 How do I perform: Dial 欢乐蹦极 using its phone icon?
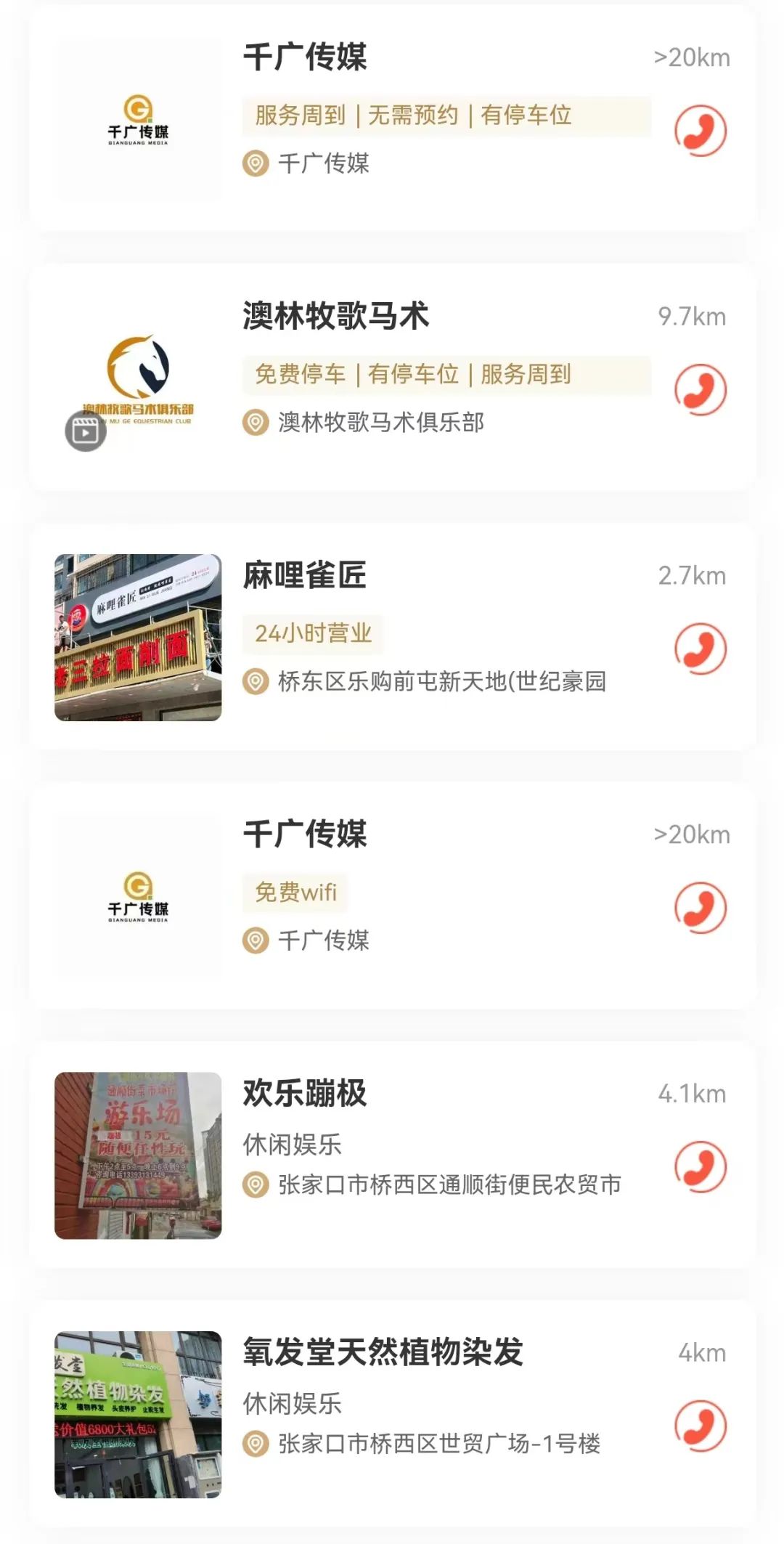coord(700,1166)
